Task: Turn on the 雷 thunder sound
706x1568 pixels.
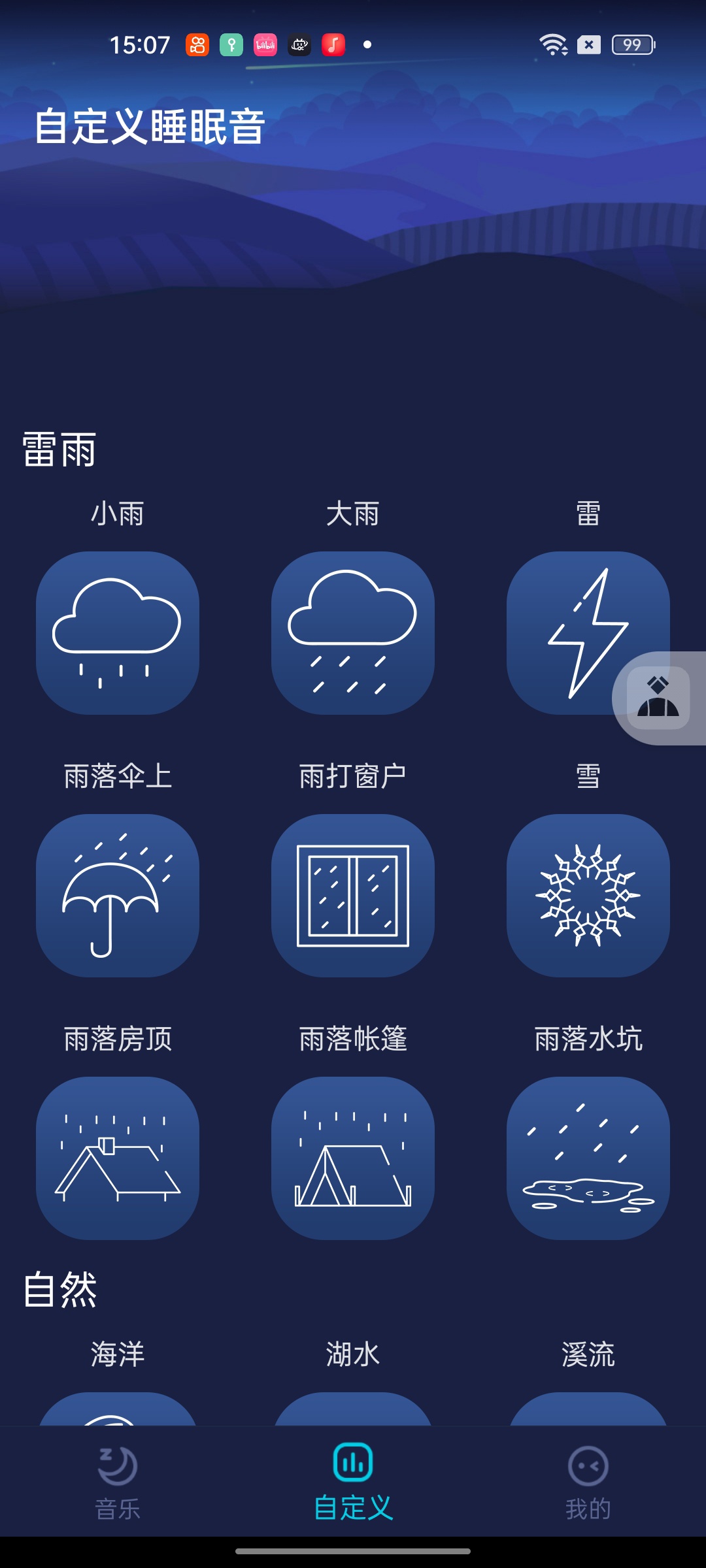Action: coord(588,632)
